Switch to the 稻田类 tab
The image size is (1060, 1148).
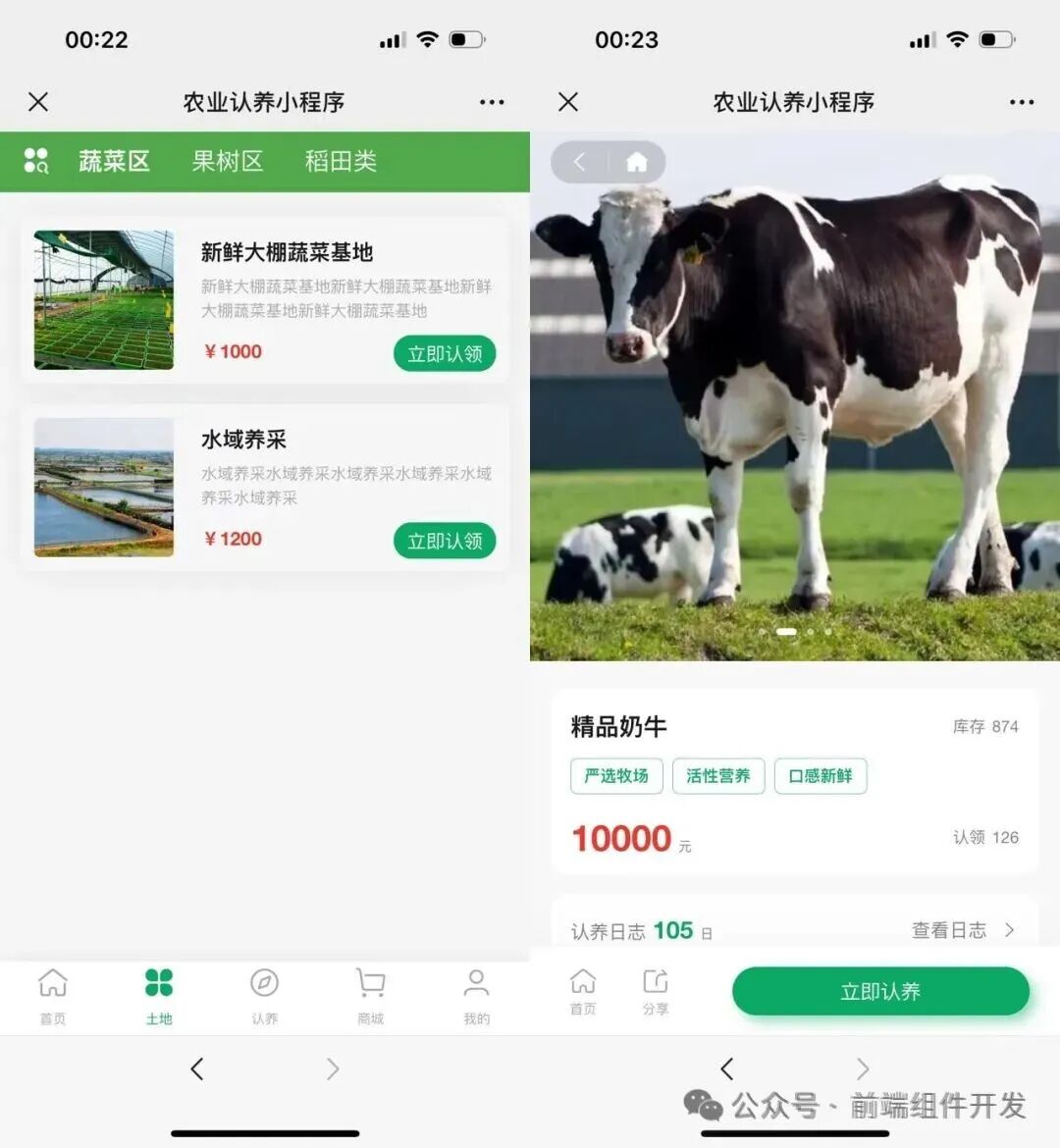(341, 161)
